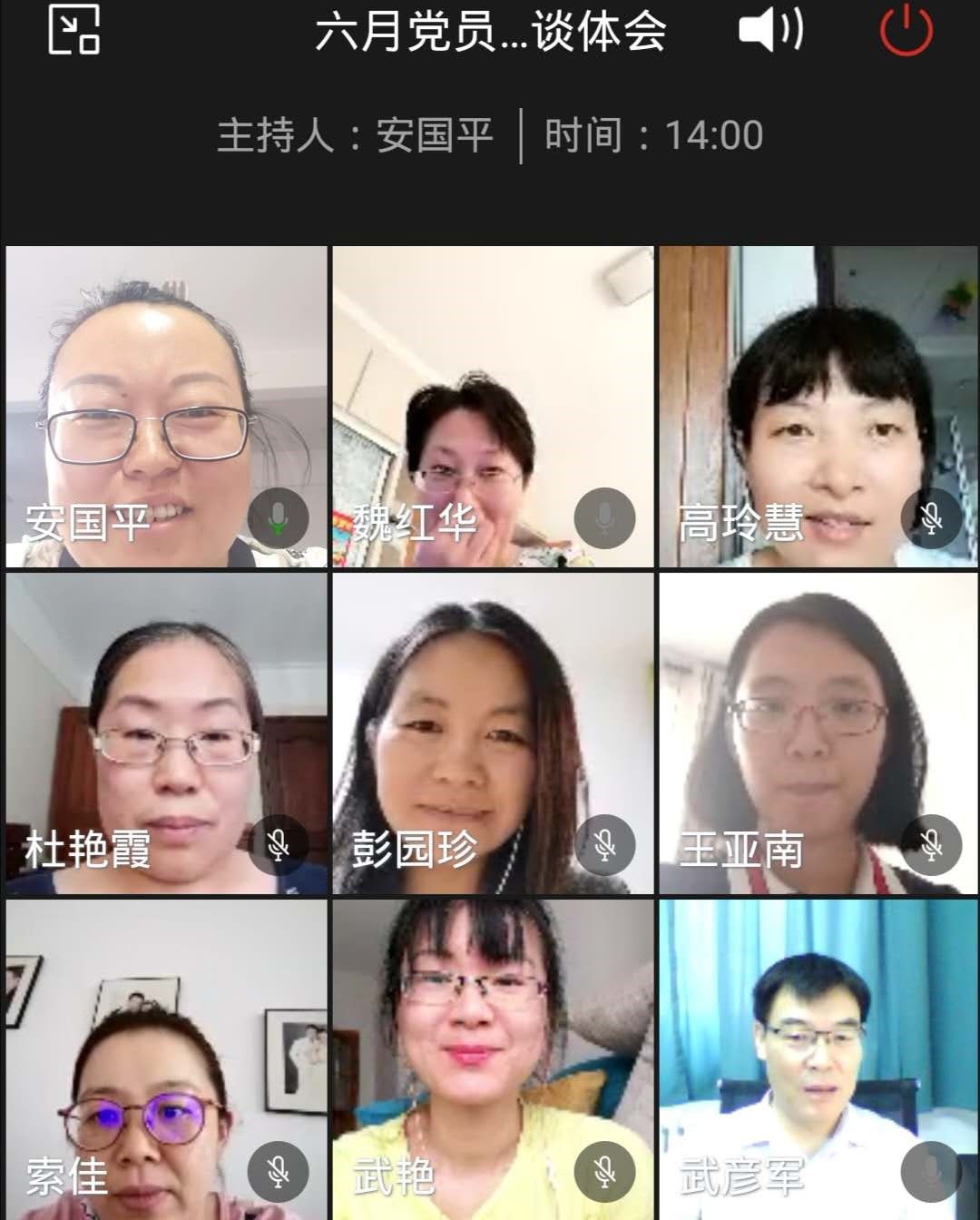Tap the muted mic icon on 杜艳霞's tile
This screenshot has height=1220, width=980.
pos(279,845)
